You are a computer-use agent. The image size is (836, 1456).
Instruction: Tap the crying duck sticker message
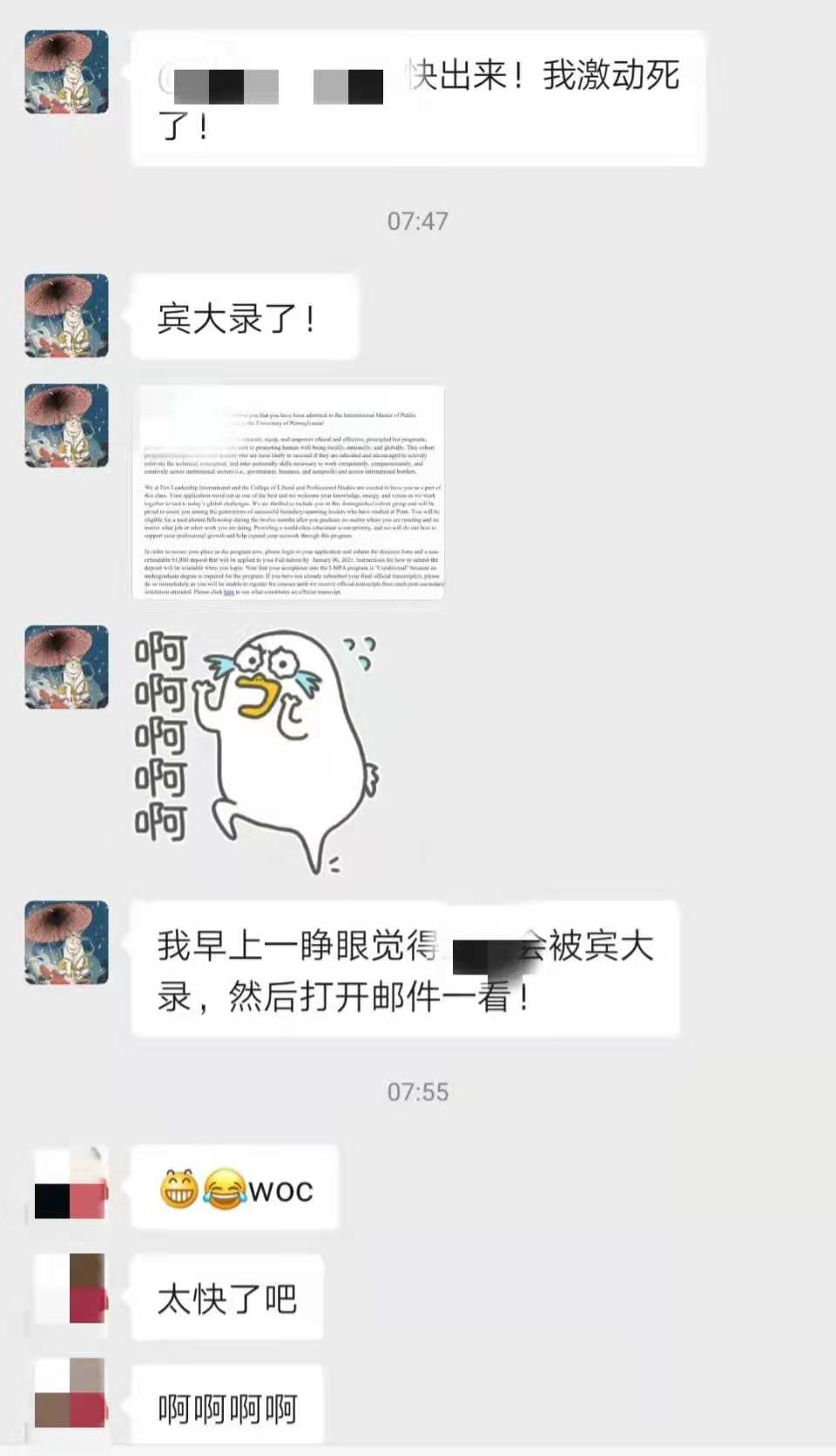(257, 749)
